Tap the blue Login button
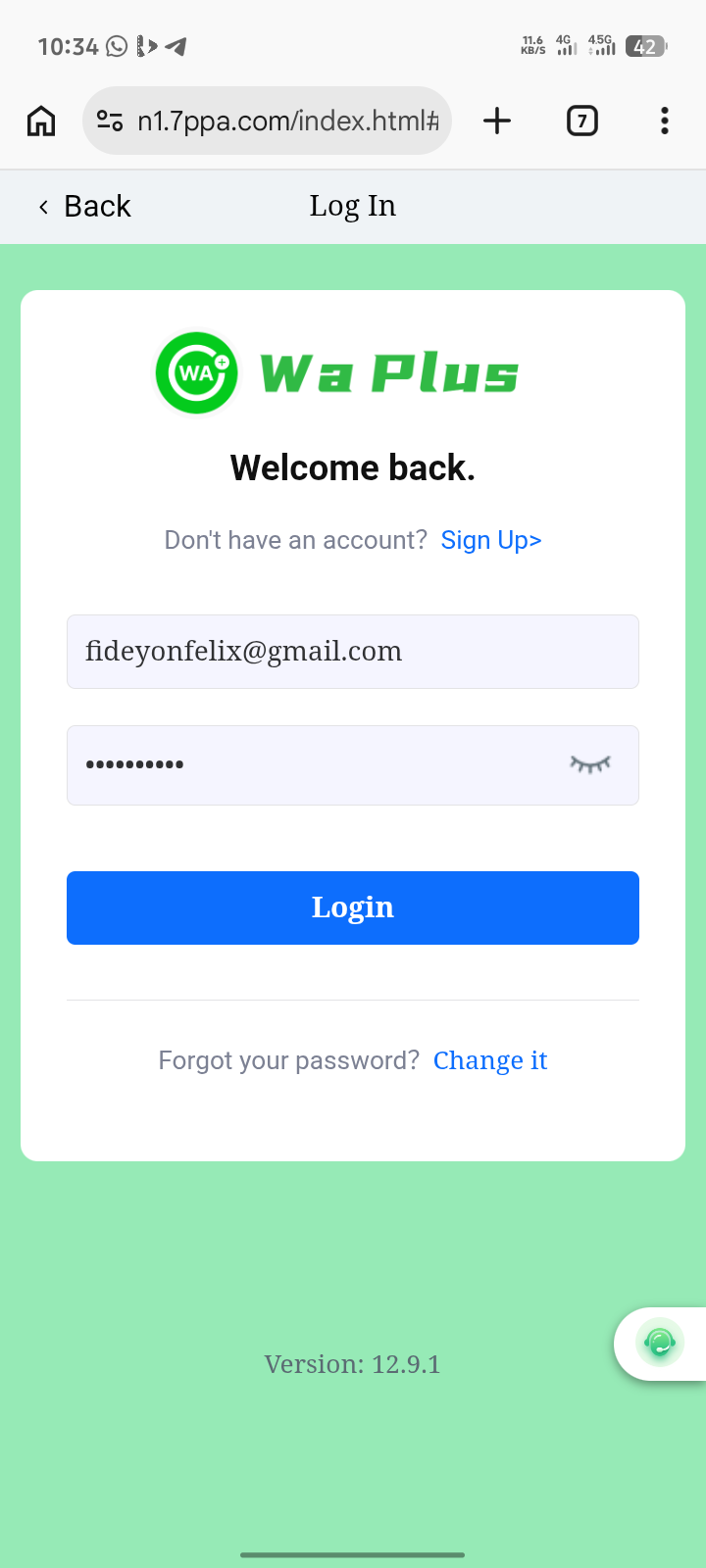The image size is (706, 1568). pos(352,907)
